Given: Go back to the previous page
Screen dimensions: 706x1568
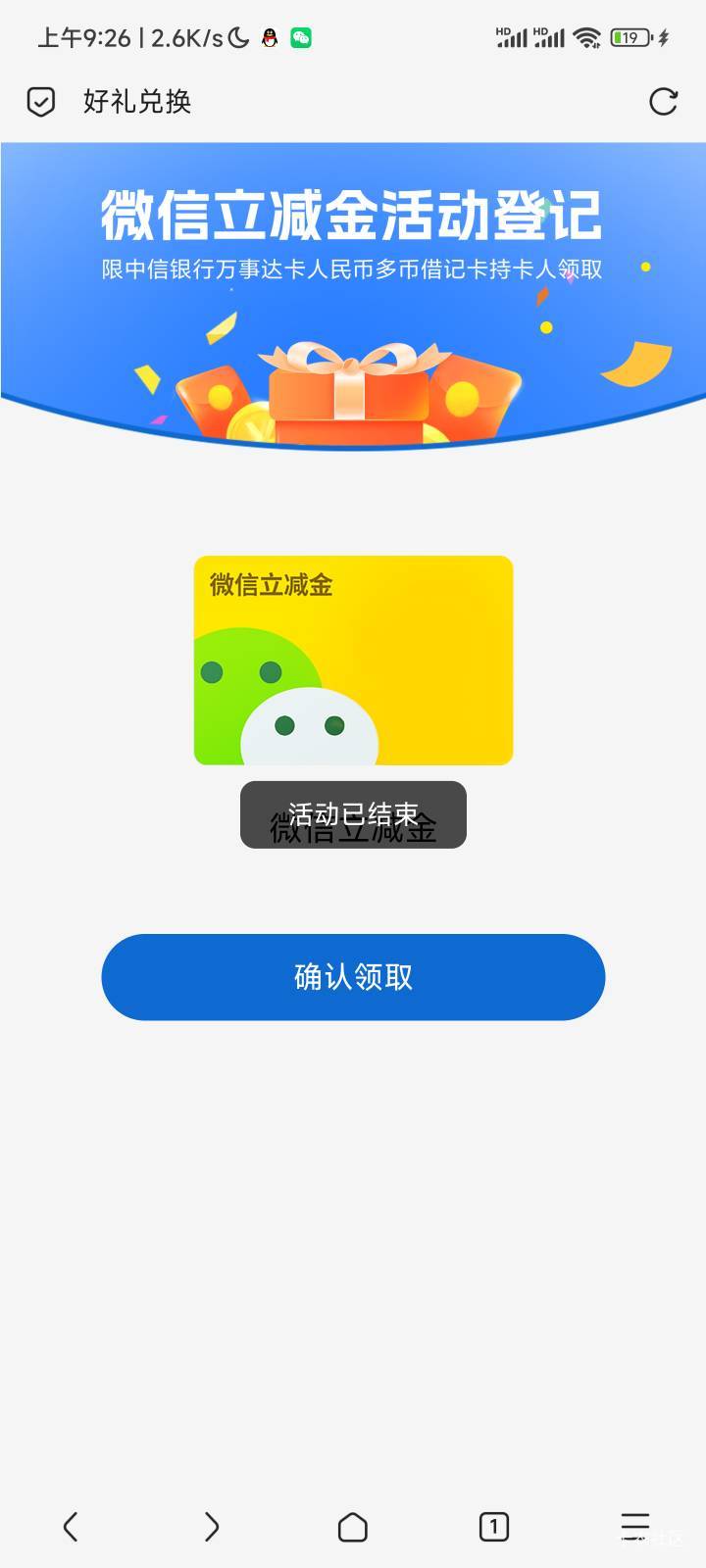Looking at the screenshot, I should point(71,1526).
